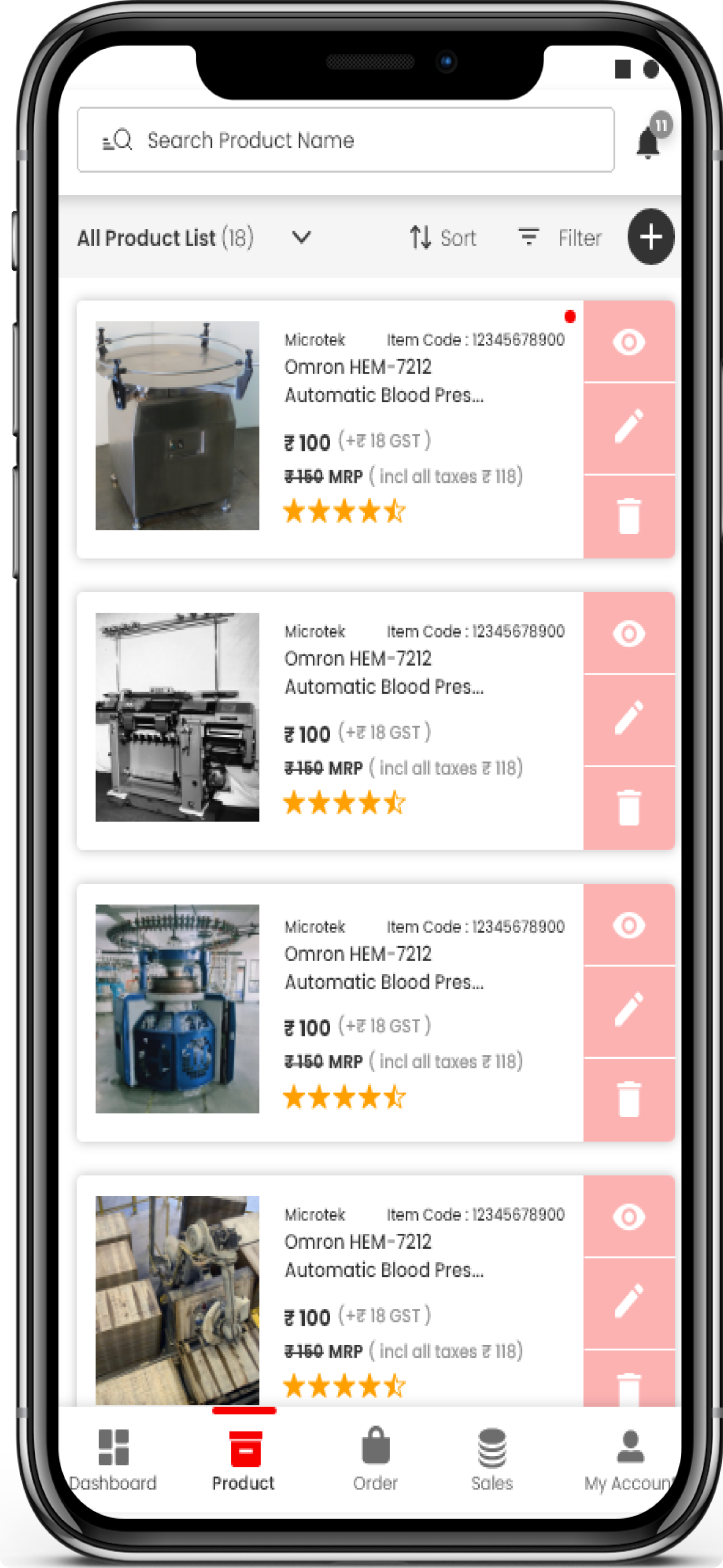
Task: Edit the blue circular knitting machine product
Action: [629, 1011]
